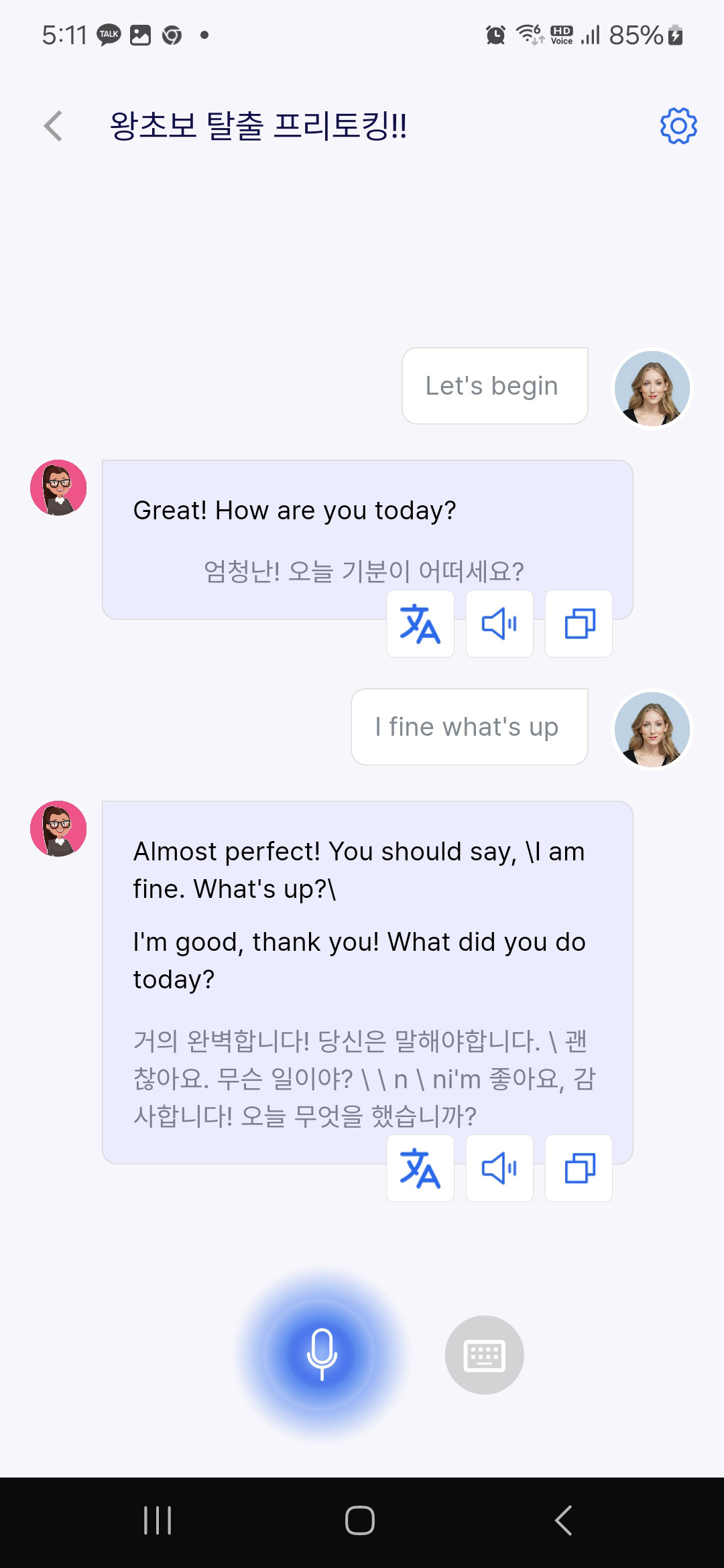Screen dimensions: 724x1568
Task: Go to the home screen
Action: pos(360,1520)
